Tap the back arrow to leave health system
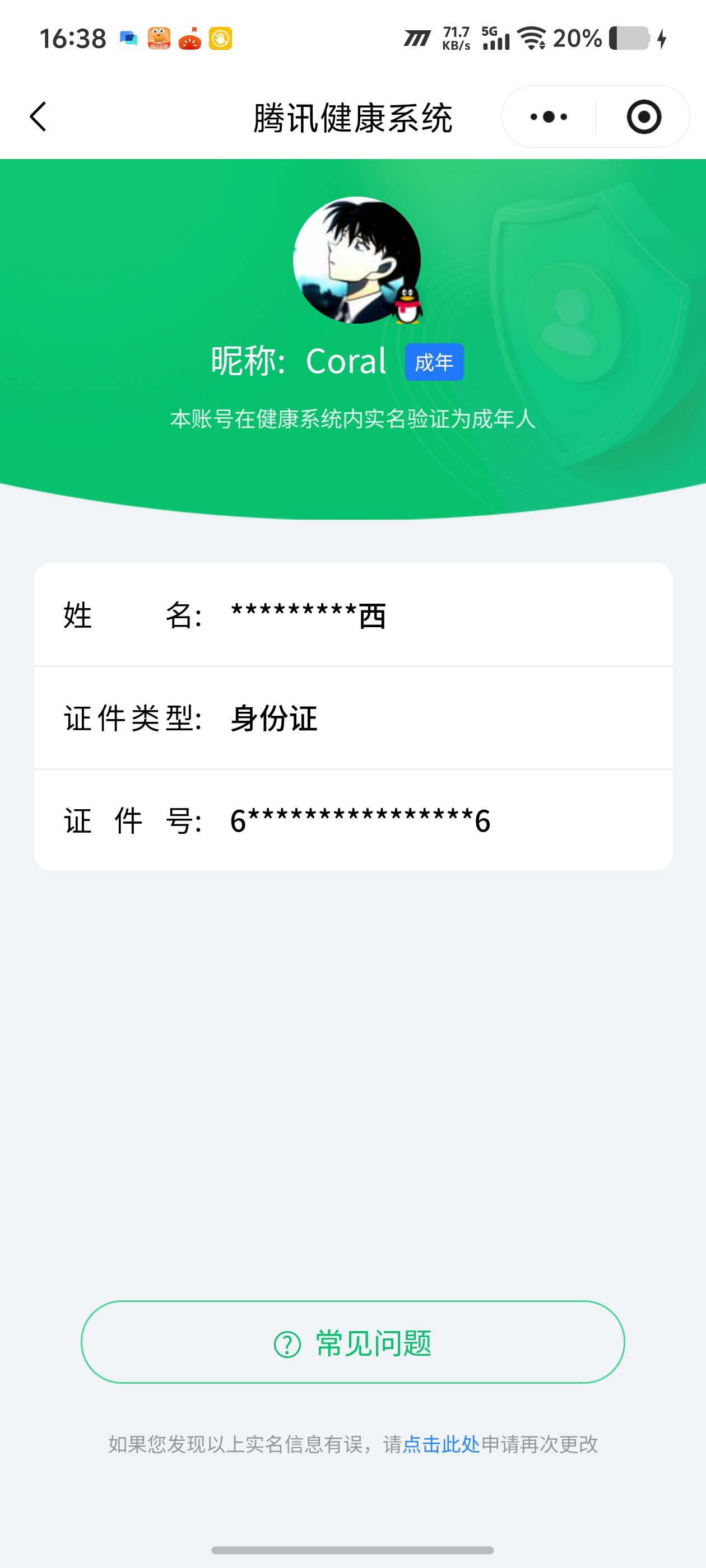Image resolution: width=706 pixels, height=1568 pixels. (38, 116)
